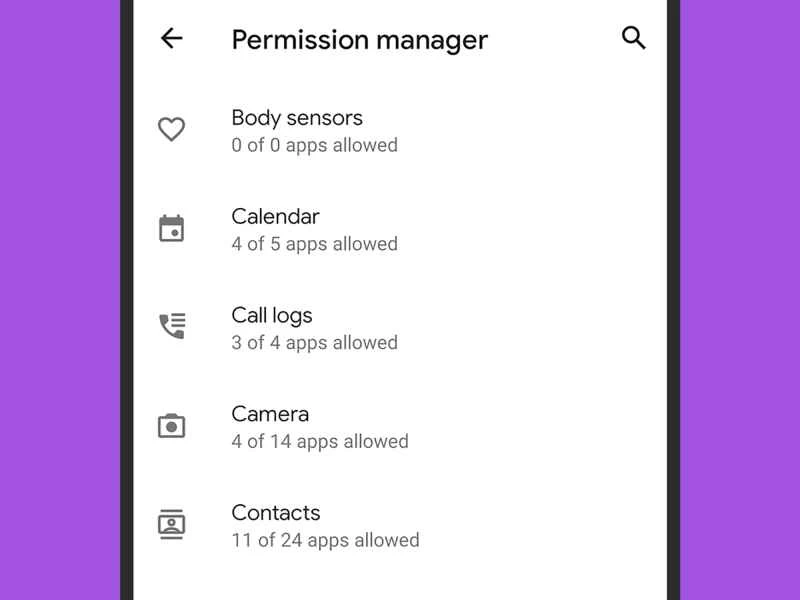800x600 pixels.
Task: Open Calendar permission settings
Action: click(x=314, y=229)
